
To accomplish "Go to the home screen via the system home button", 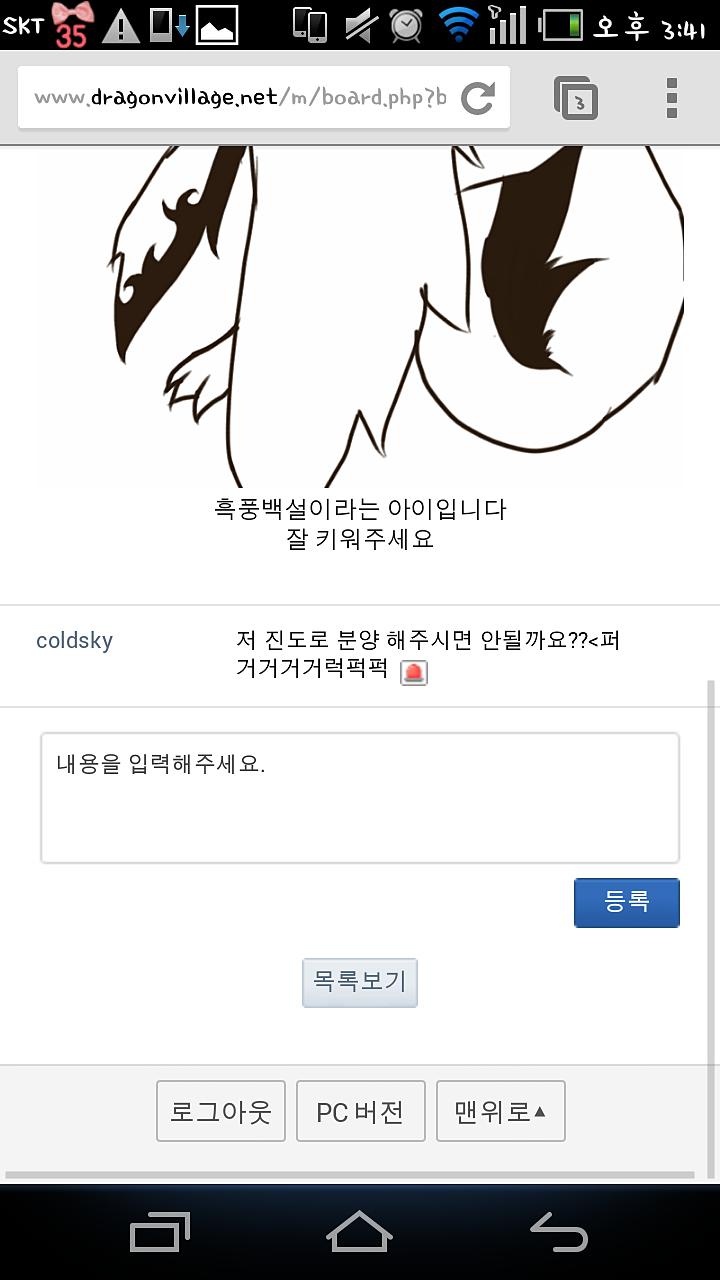I will pyautogui.click(x=359, y=1232).
